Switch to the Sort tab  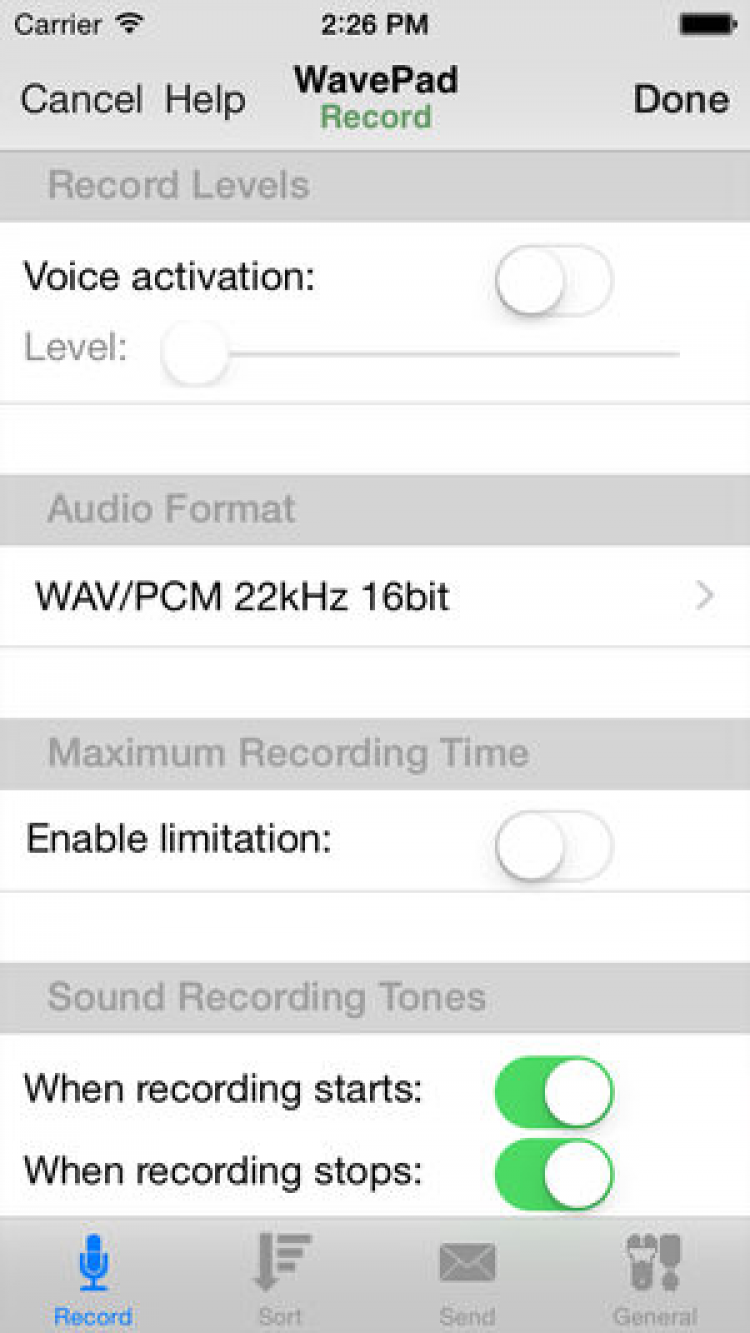pyautogui.click(x=280, y=1278)
